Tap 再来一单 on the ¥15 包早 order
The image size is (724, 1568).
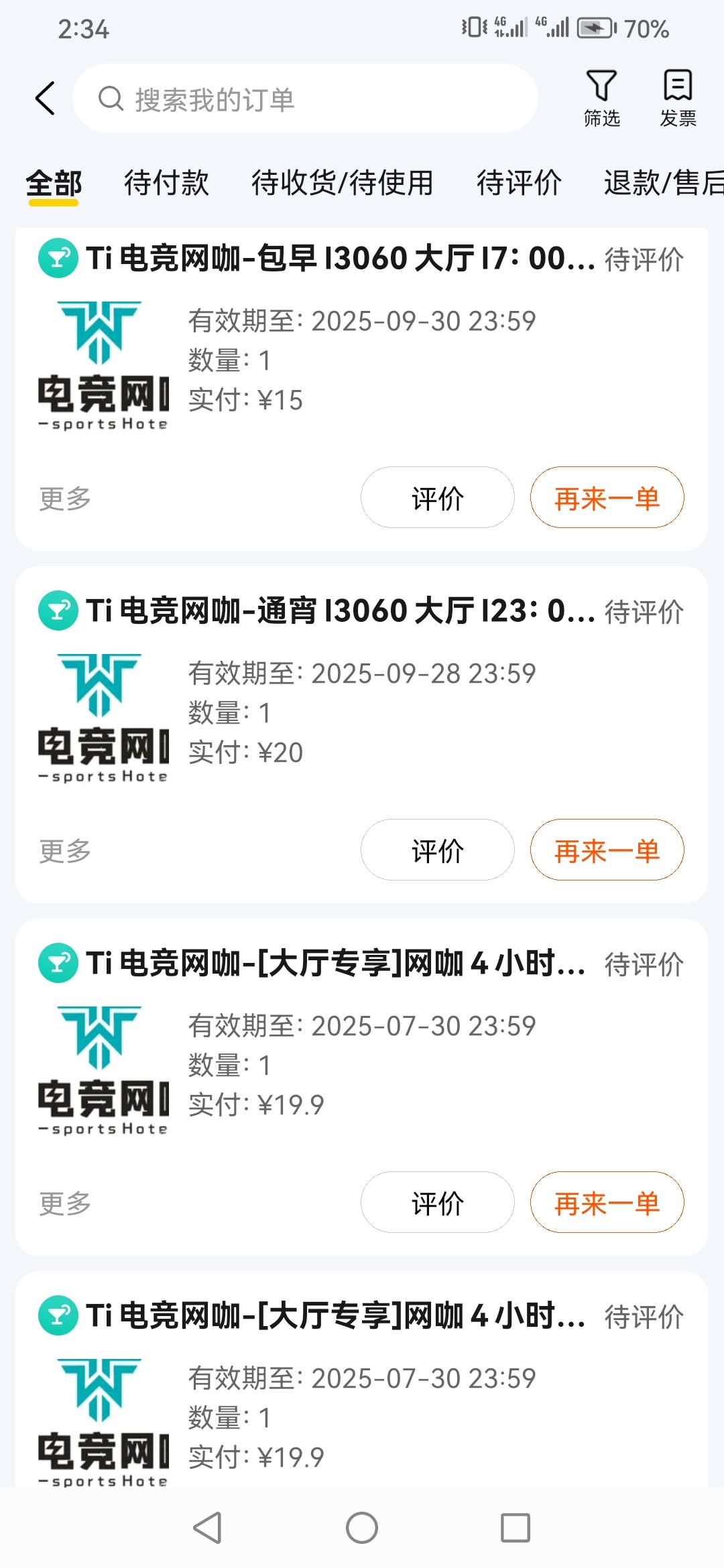(607, 498)
